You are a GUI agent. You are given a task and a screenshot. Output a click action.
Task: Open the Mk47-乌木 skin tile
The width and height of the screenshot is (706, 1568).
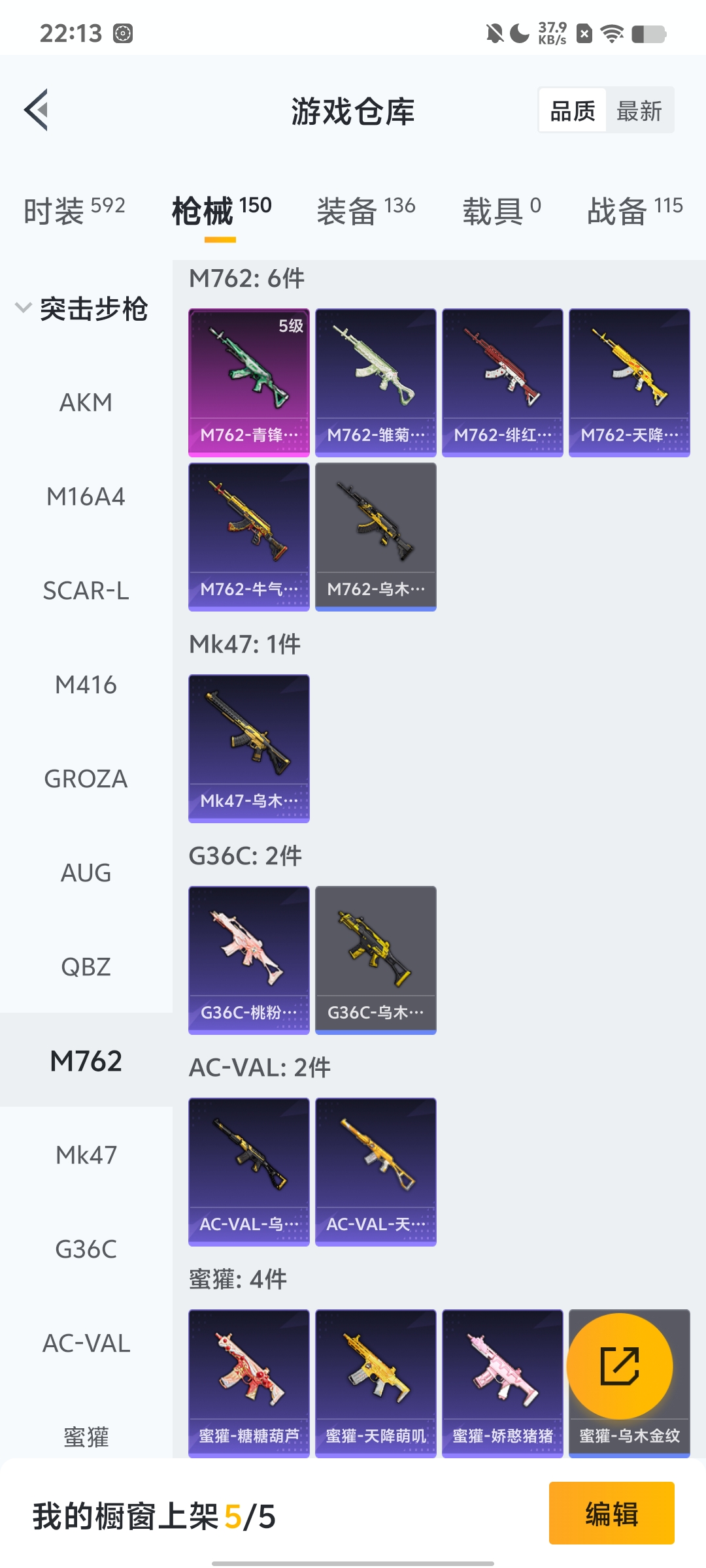[249, 748]
